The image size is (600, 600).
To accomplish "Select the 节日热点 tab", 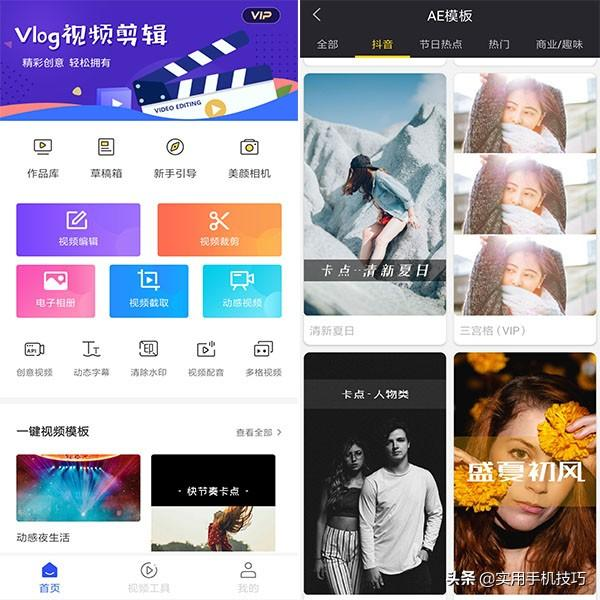I will 441,44.
